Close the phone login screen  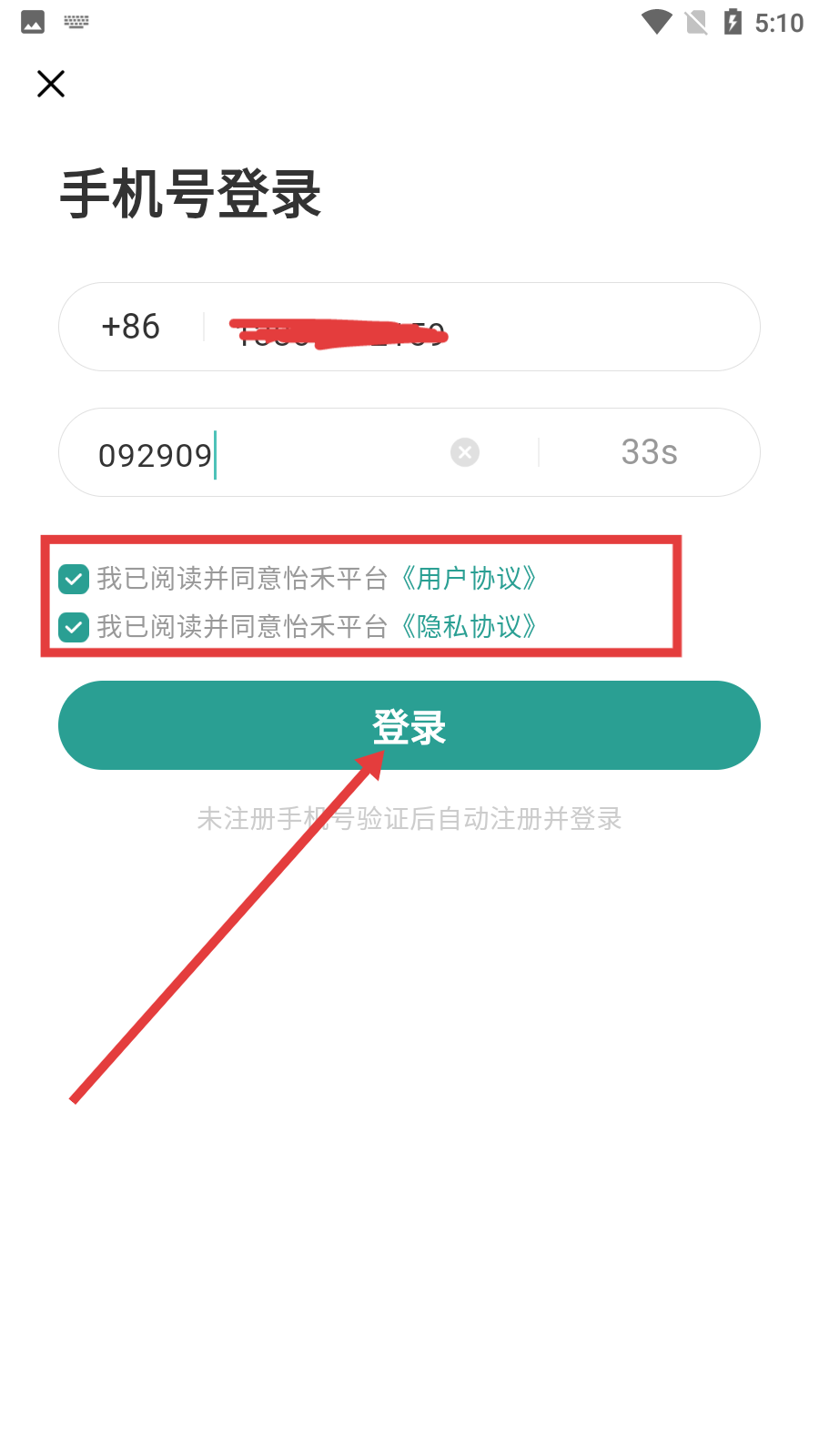pyautogui.click(x=51, y=84)
